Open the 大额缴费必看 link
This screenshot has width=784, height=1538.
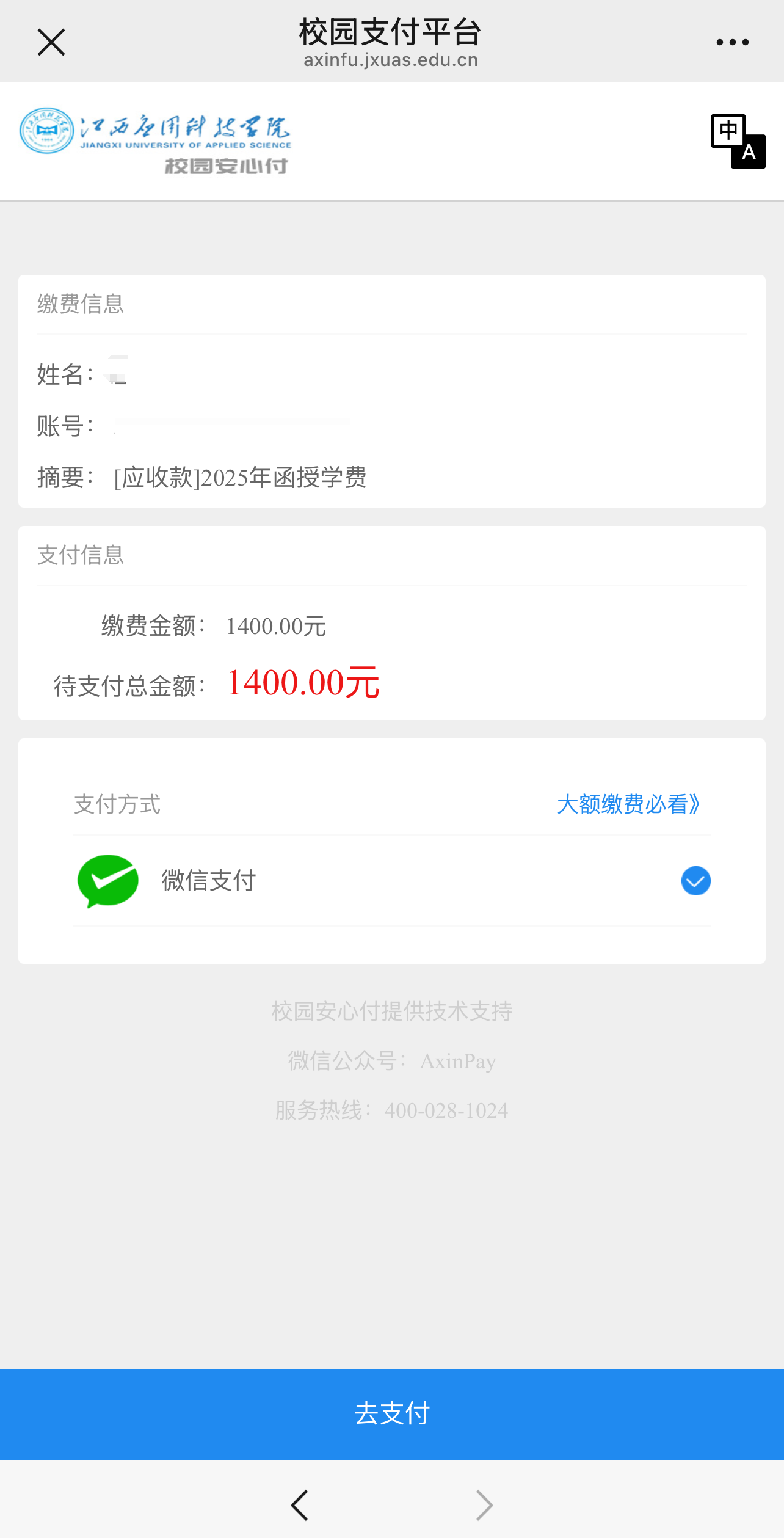tap(628, 804)
